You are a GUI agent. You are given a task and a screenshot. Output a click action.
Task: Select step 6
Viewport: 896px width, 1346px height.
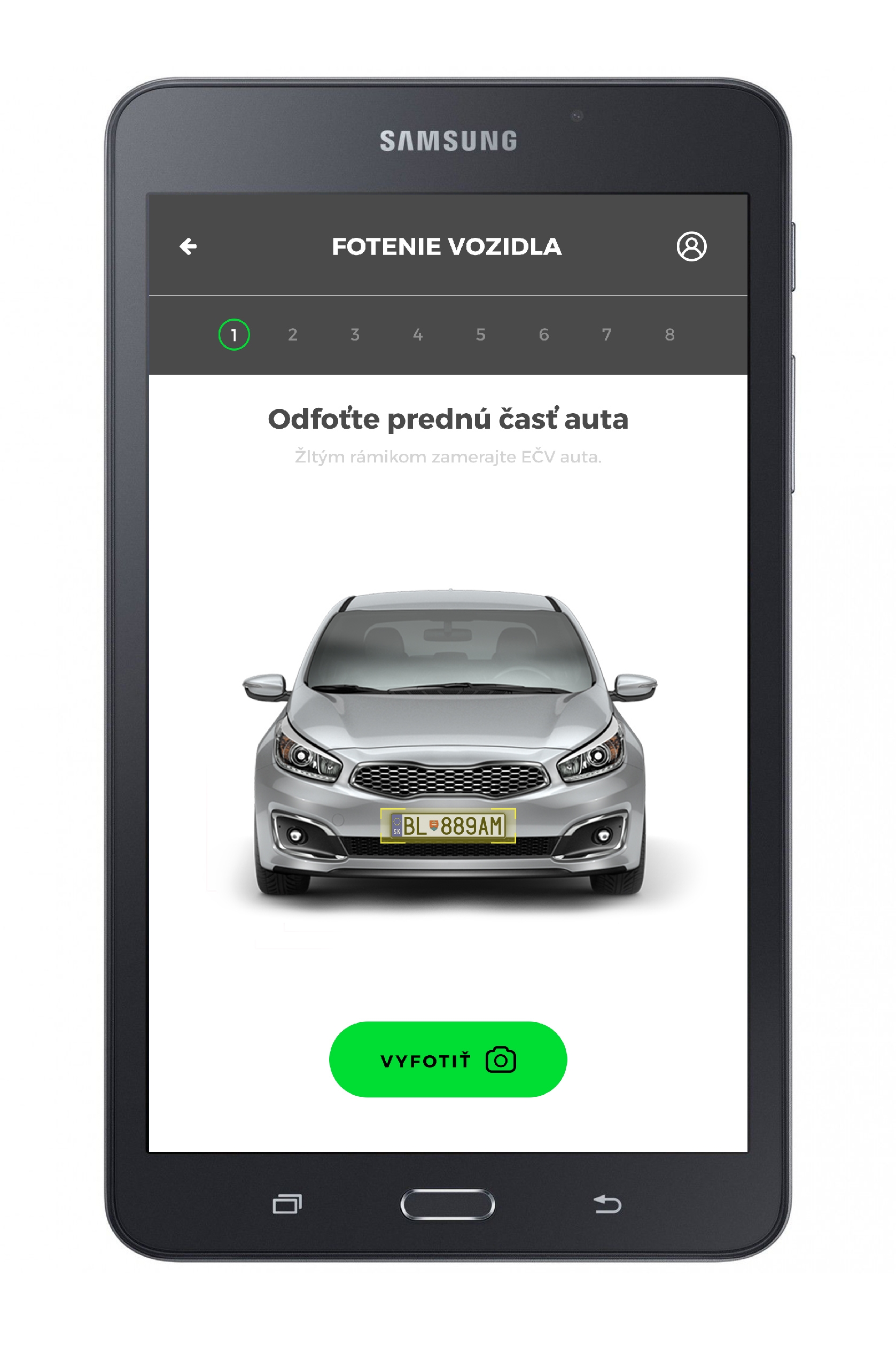(x=543, y=334)
